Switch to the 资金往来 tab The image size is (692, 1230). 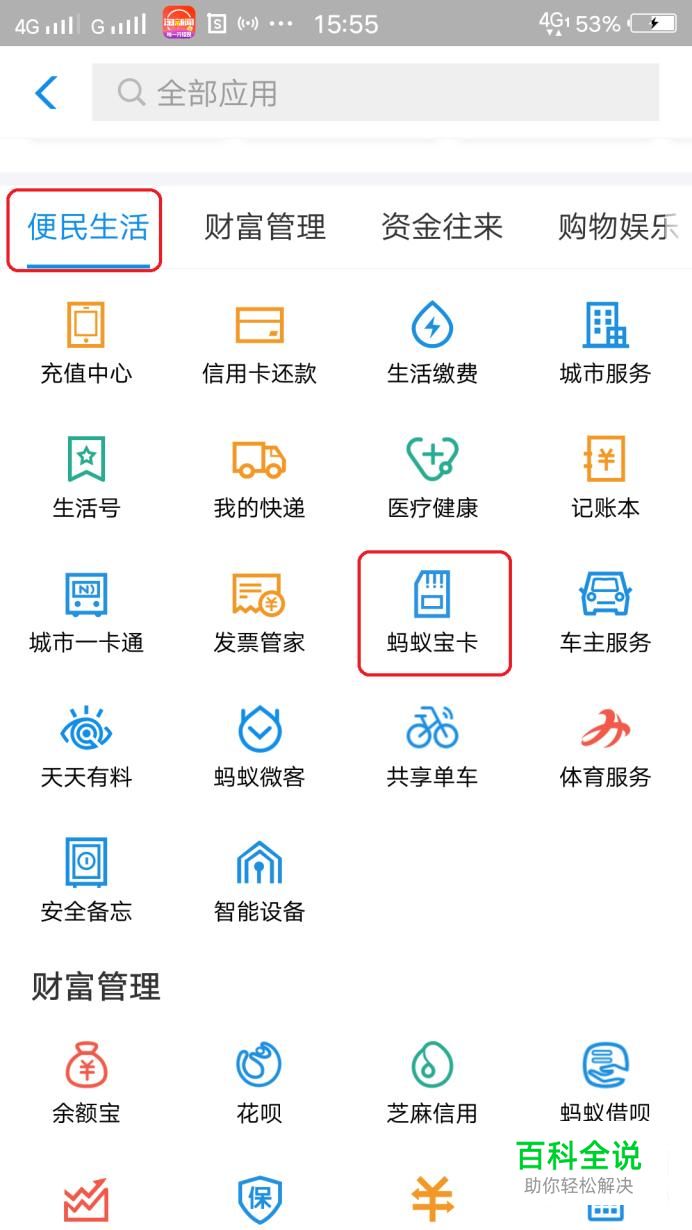[x=442, y=227]
